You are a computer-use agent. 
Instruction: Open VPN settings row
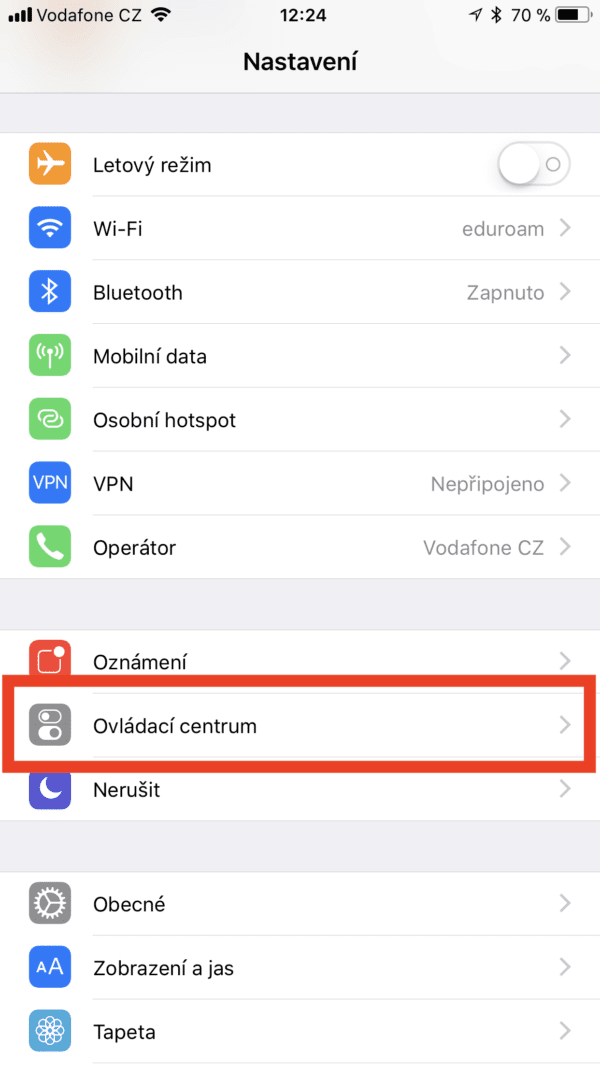[300, 484]
